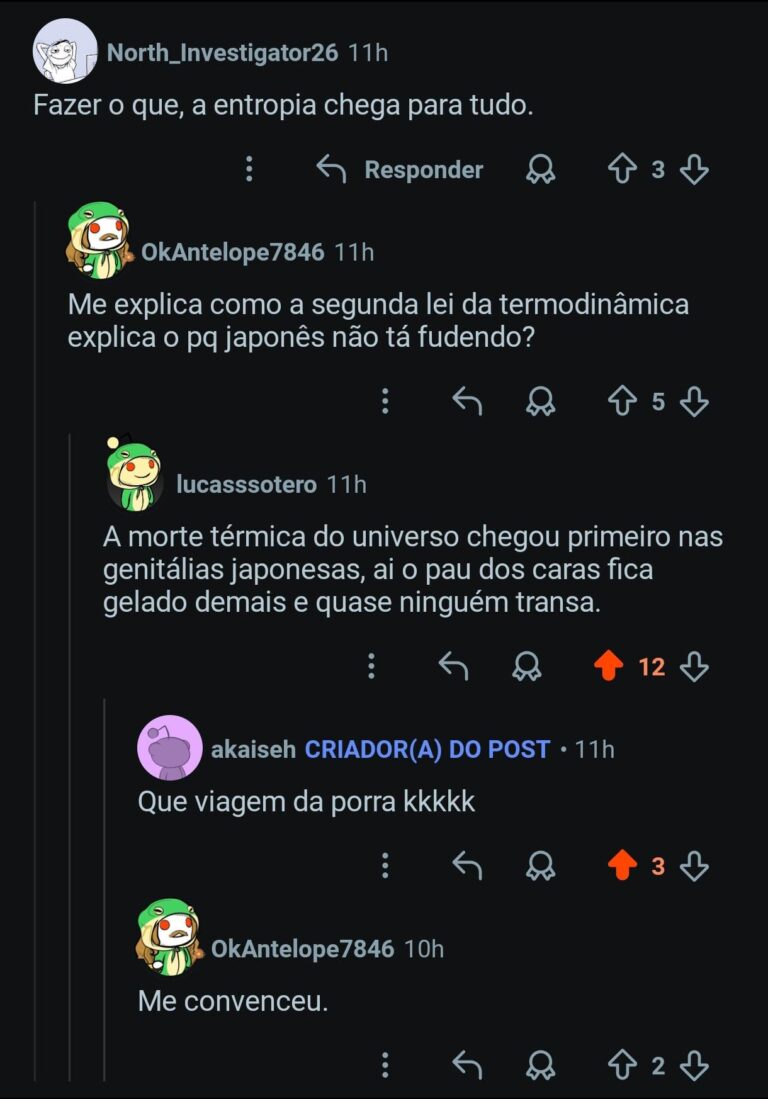This screenshot has width=768, height=1099.
Task: Undo upvote on akaiseh's comment
Action: 622,866
